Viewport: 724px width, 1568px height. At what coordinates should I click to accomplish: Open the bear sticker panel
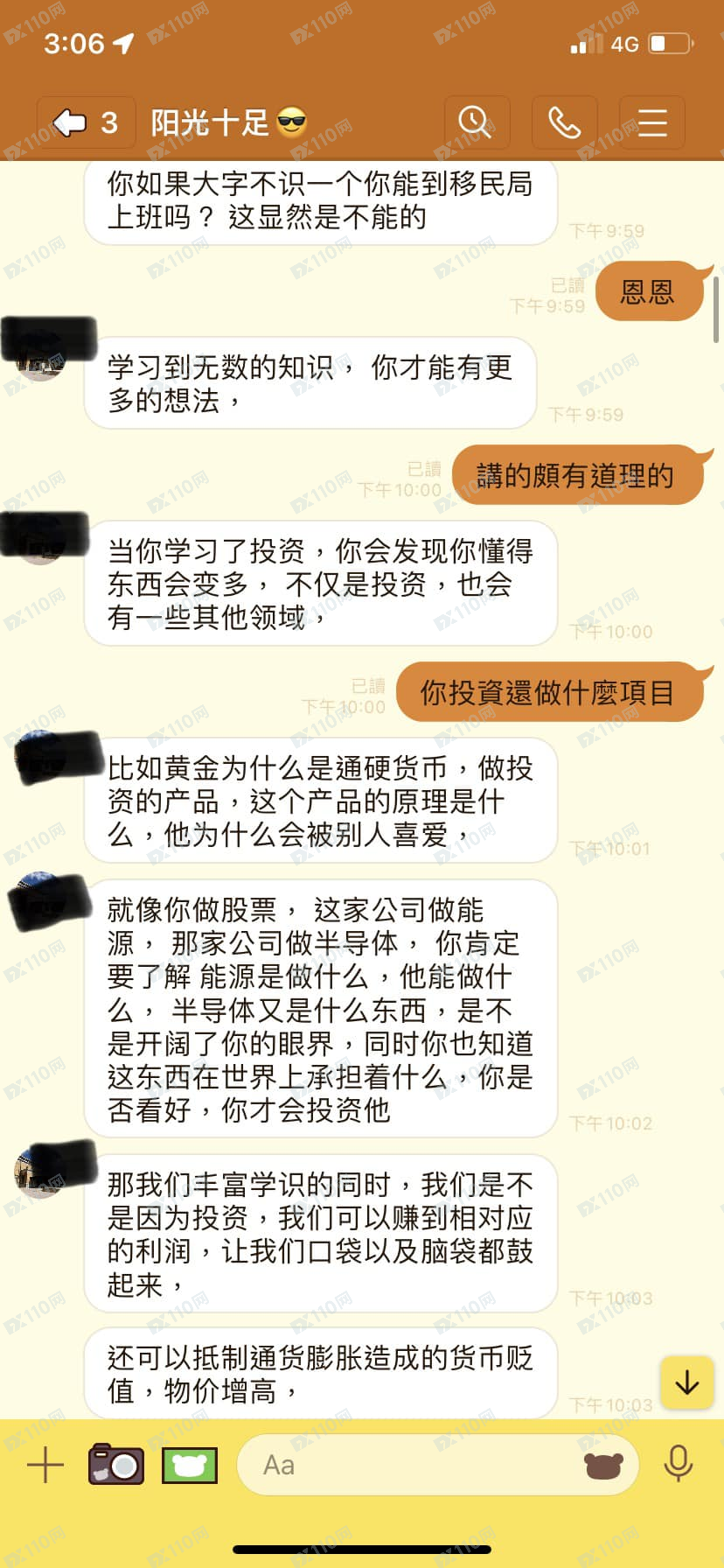click(x=603, y=1465)
